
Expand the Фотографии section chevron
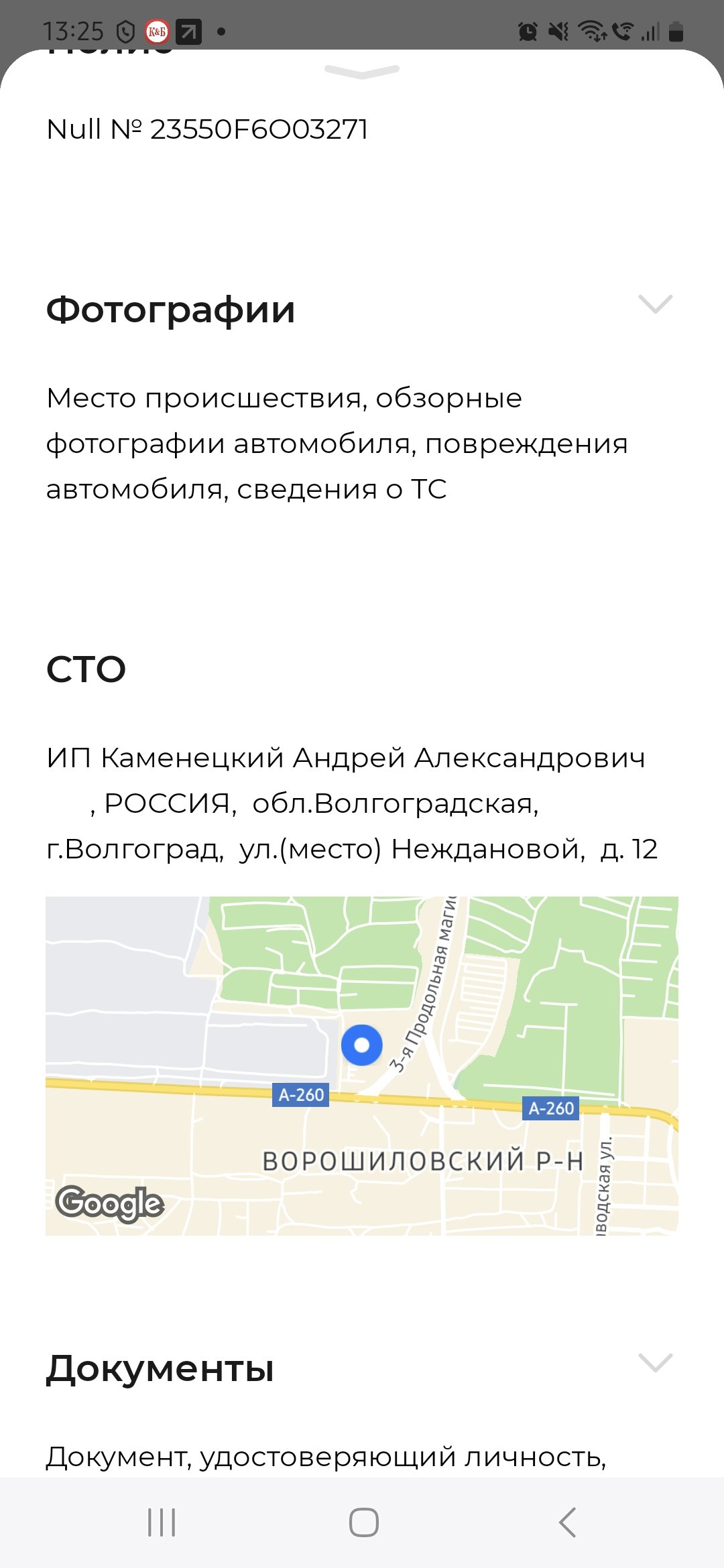pyautogui.click(x=655, y=304)
